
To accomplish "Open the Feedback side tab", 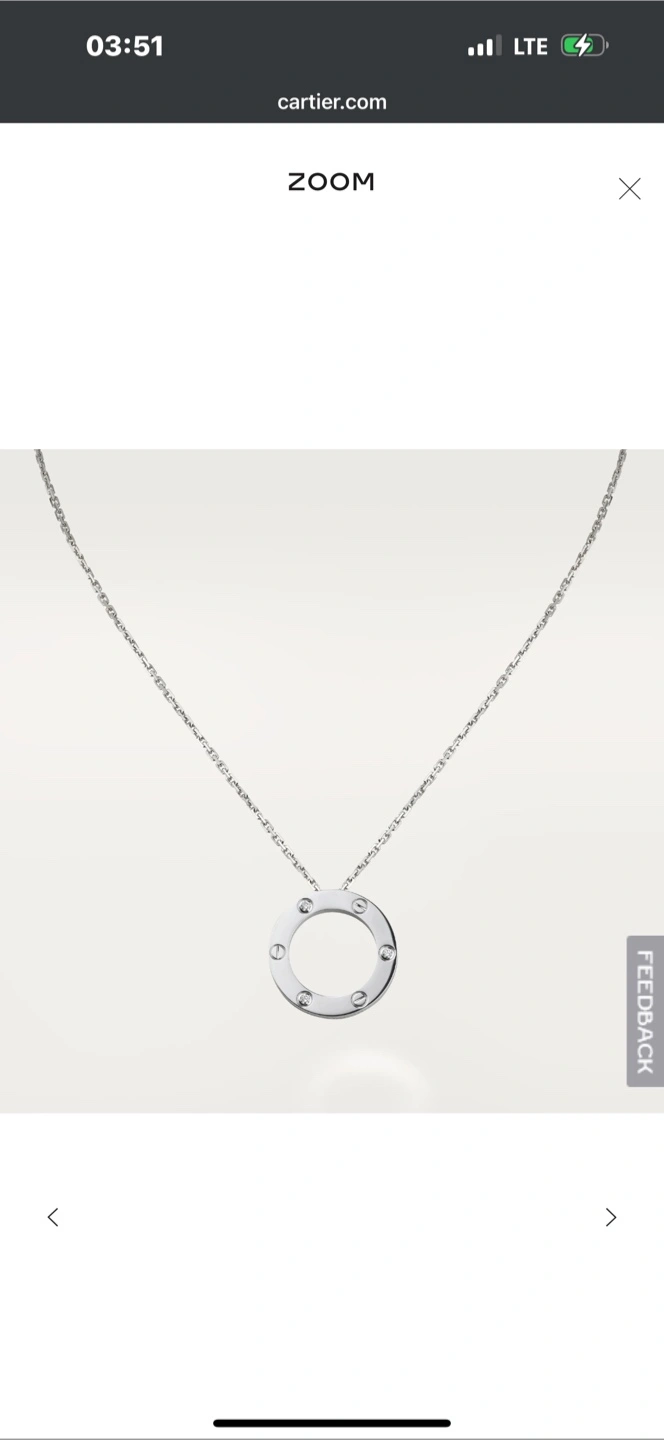I will pos(645,1011).
